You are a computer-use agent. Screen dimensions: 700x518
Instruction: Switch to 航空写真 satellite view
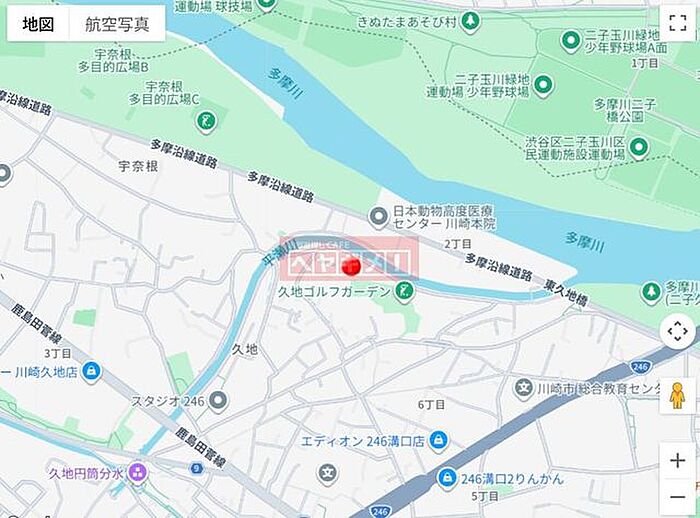tap(117, 24)
